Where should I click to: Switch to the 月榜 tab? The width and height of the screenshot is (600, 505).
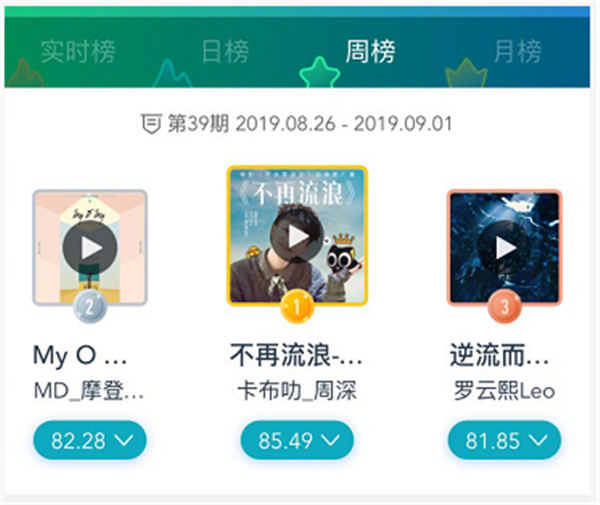(x=517, y=52)
